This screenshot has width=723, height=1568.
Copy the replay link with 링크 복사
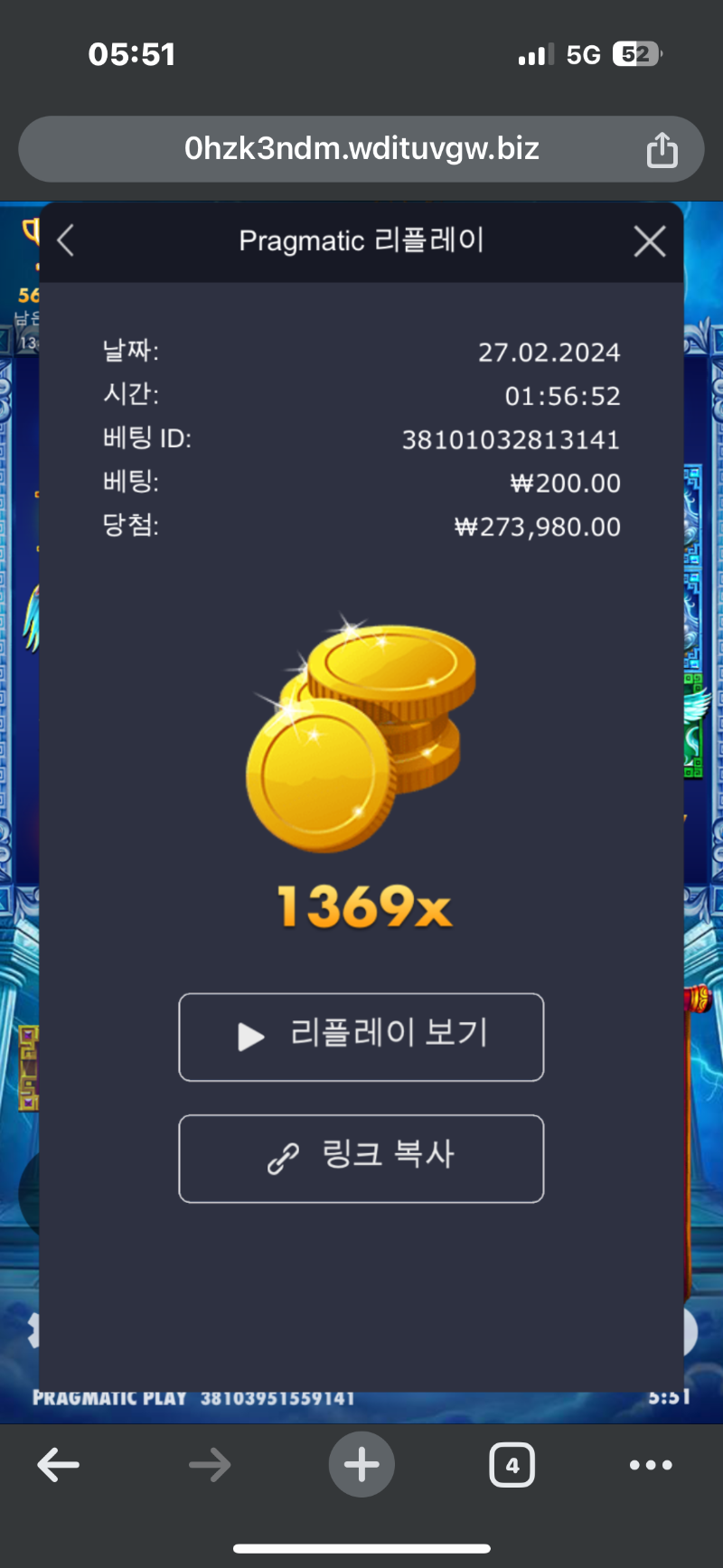click(361, 1158)
